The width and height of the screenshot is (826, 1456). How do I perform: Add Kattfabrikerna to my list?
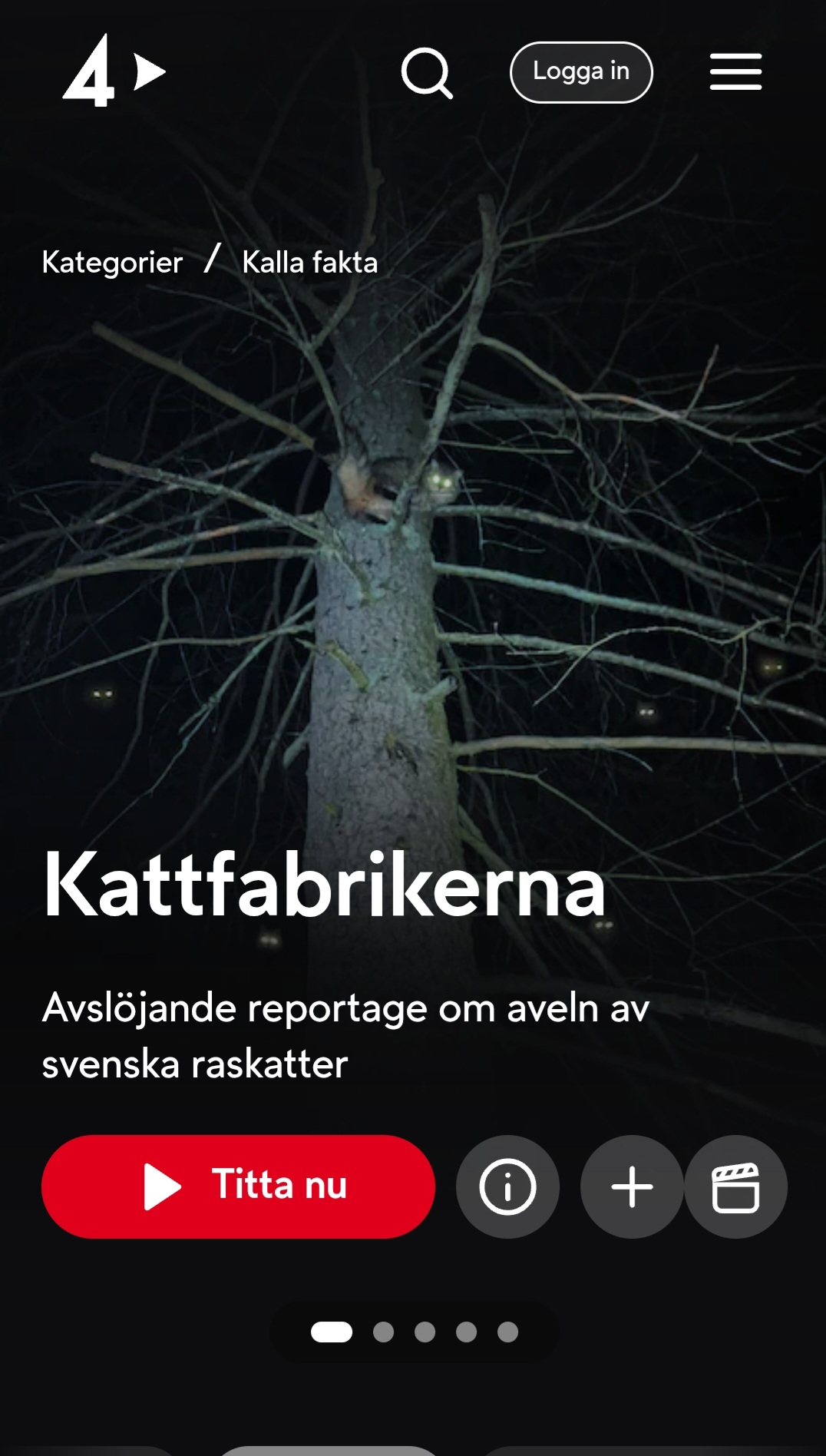pyautogui.click(x=632, y=1186)
